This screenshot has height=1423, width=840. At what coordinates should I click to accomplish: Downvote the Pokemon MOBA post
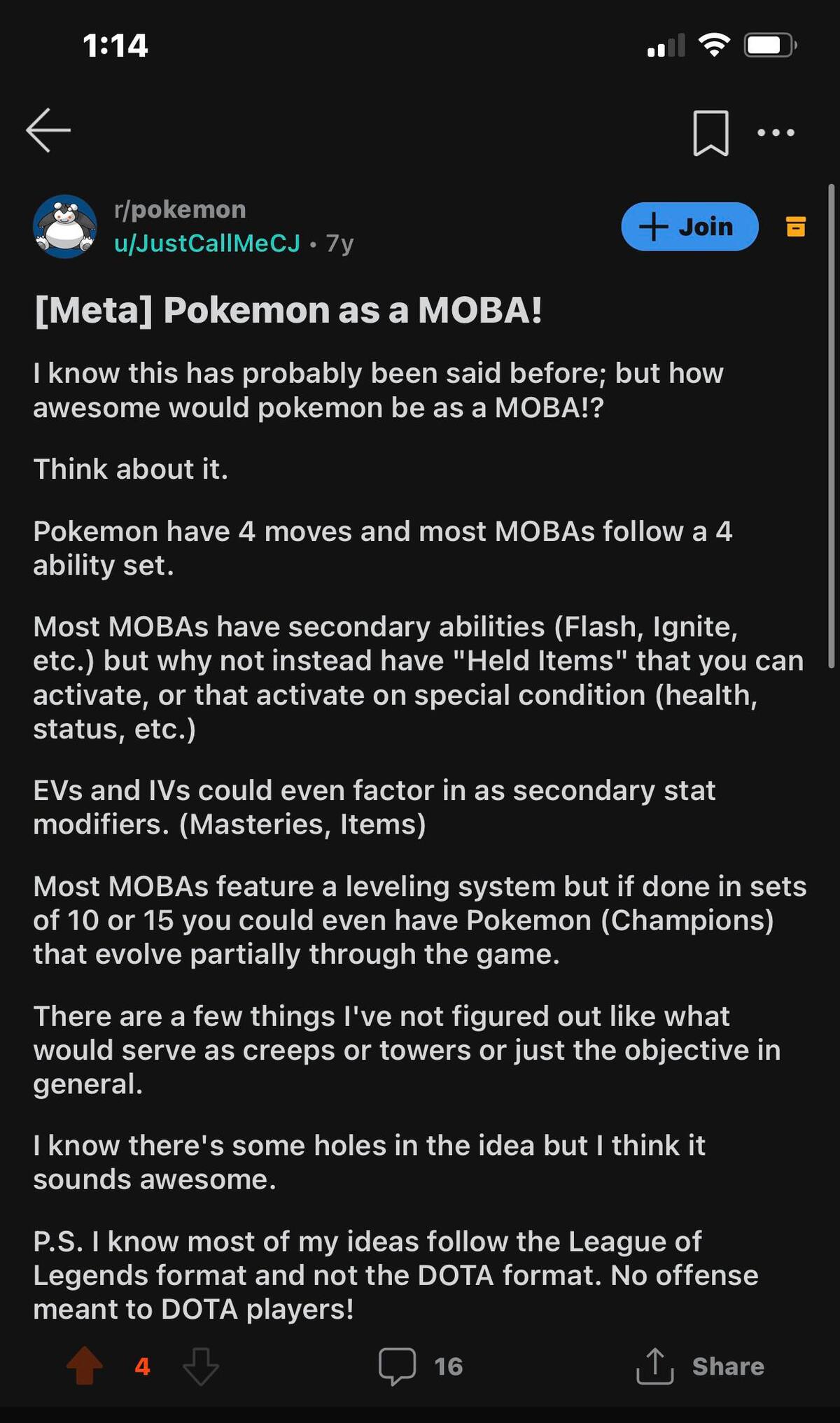pyautogui.click(x=201, y=1366)
